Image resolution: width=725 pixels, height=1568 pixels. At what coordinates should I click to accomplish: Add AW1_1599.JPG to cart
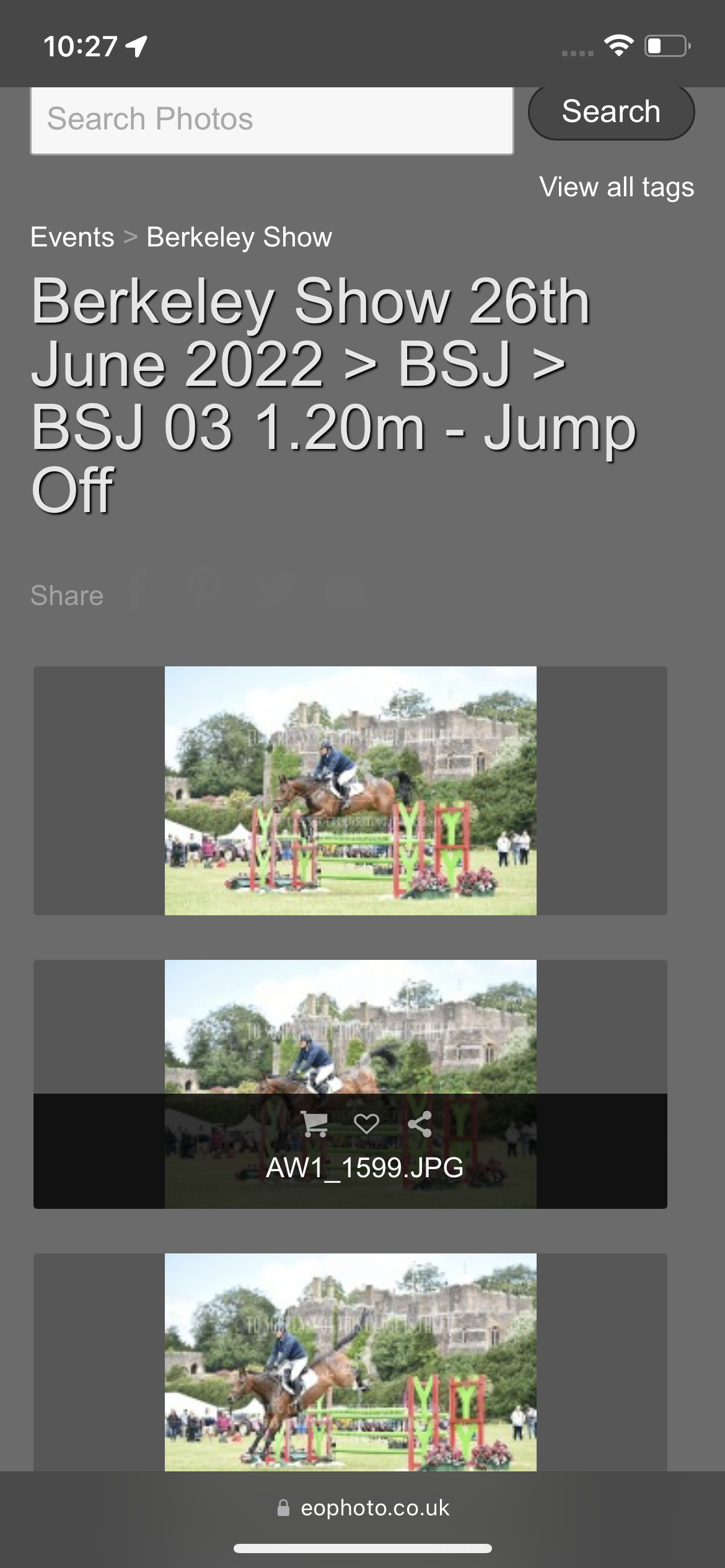coord(314,1123)
